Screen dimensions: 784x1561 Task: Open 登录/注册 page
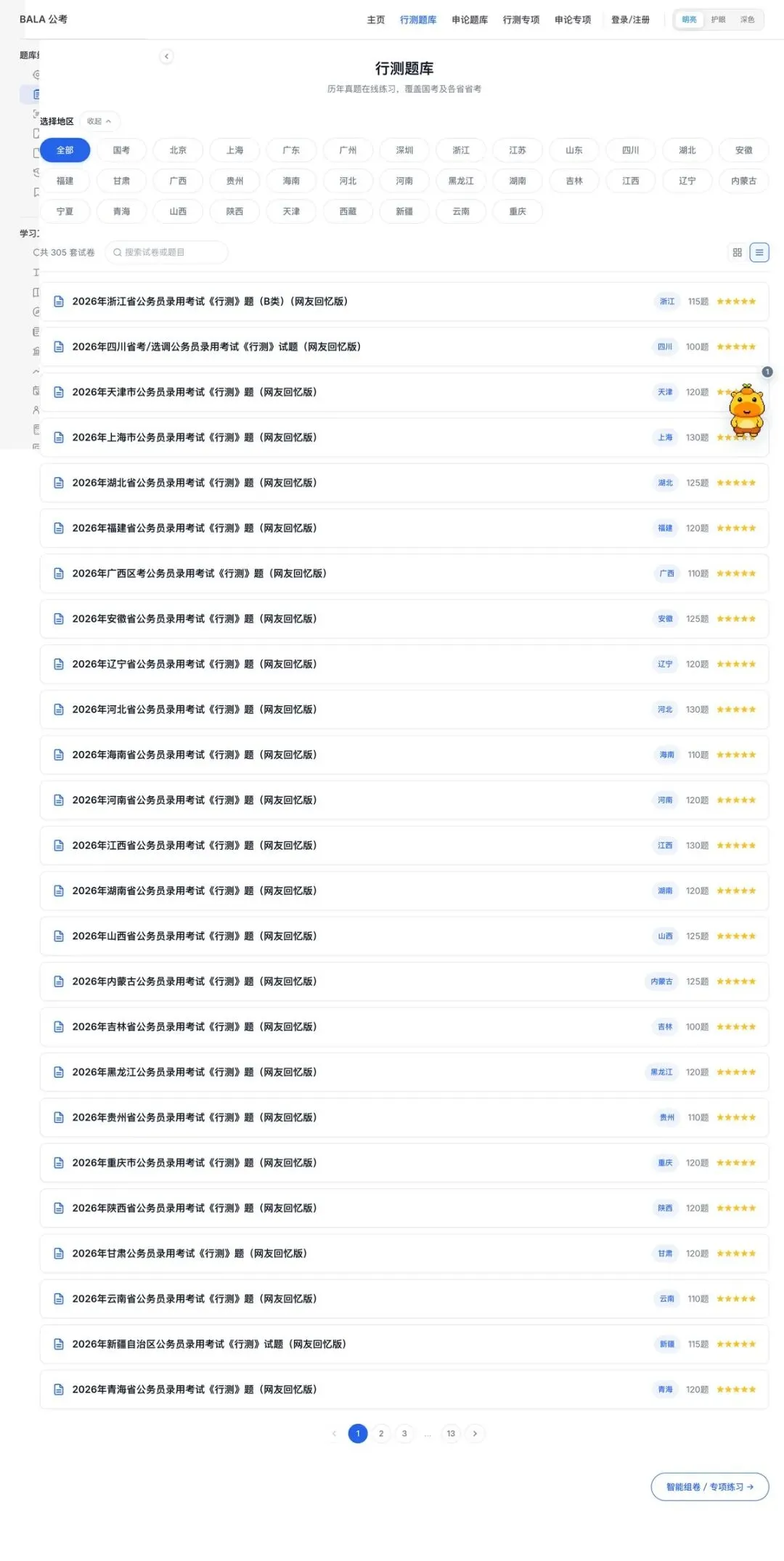(630, 20)
